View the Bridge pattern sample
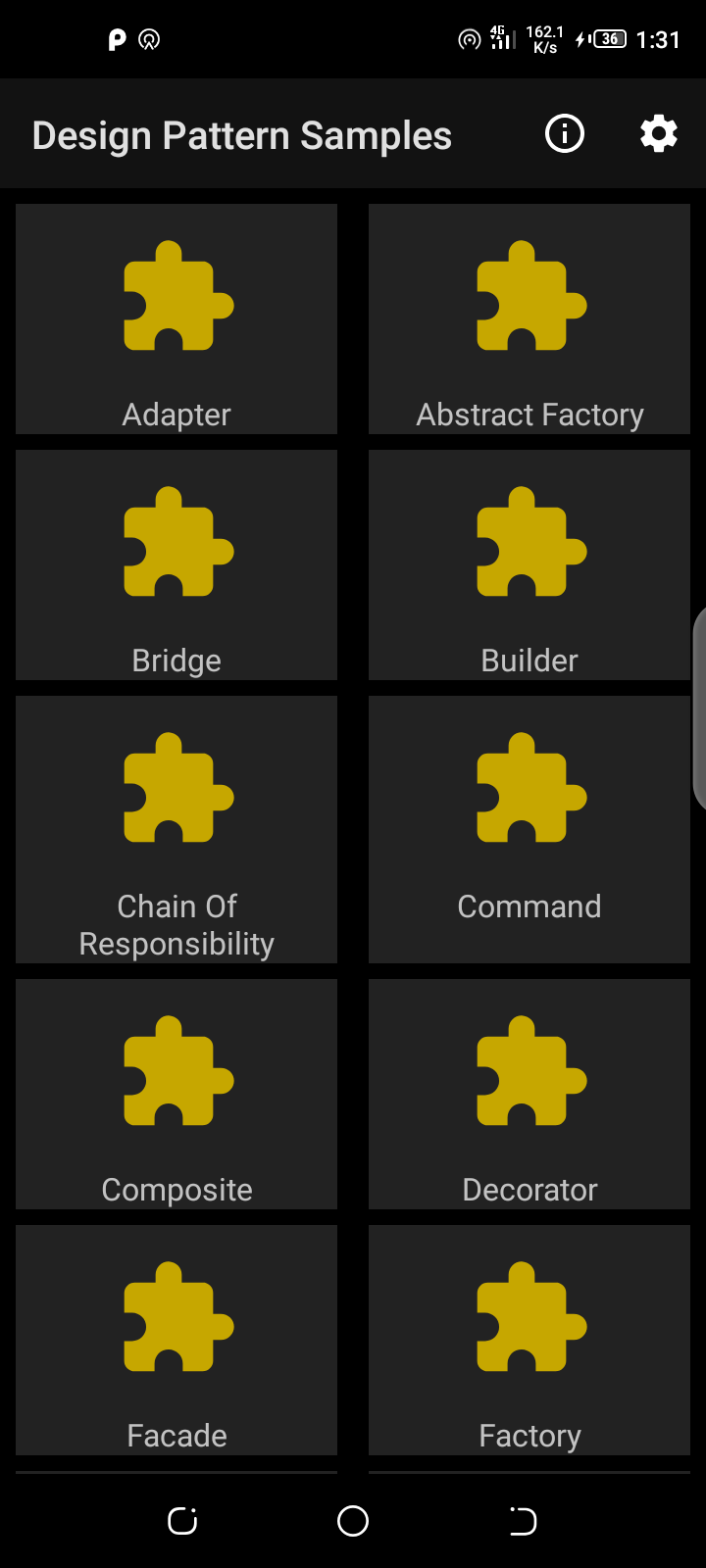Viewport: 706px width, 1568px height. pyautogui.click(x=176, y=565)
